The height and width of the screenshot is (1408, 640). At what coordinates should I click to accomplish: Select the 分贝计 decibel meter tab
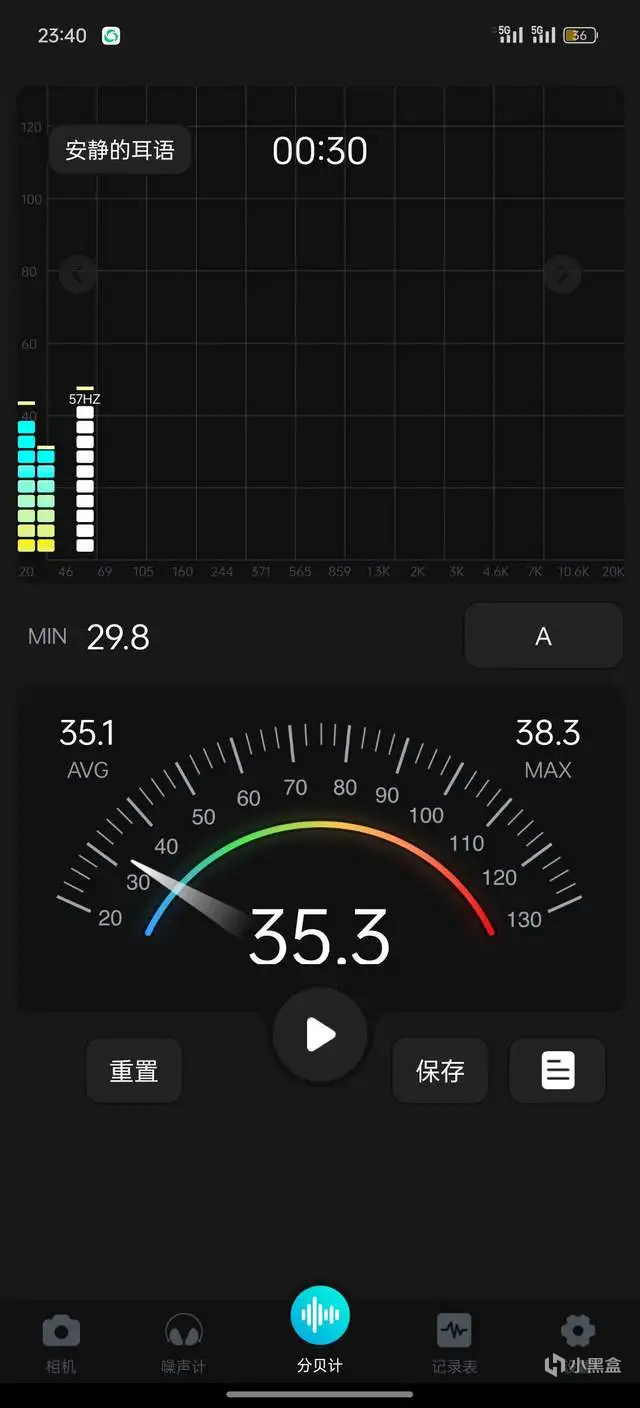[x=320, y=1328]
